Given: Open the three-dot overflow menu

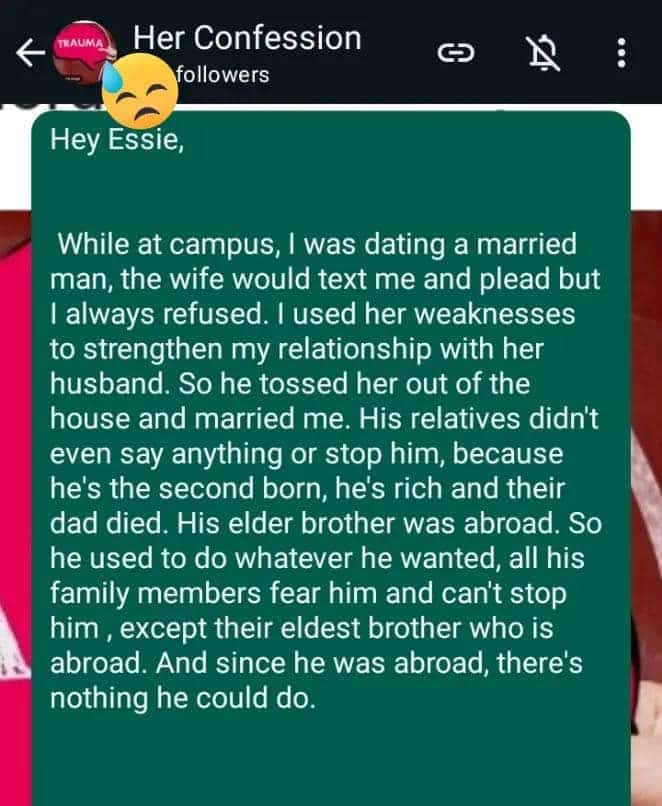Looking at the screenshot, I should point(621,54).
